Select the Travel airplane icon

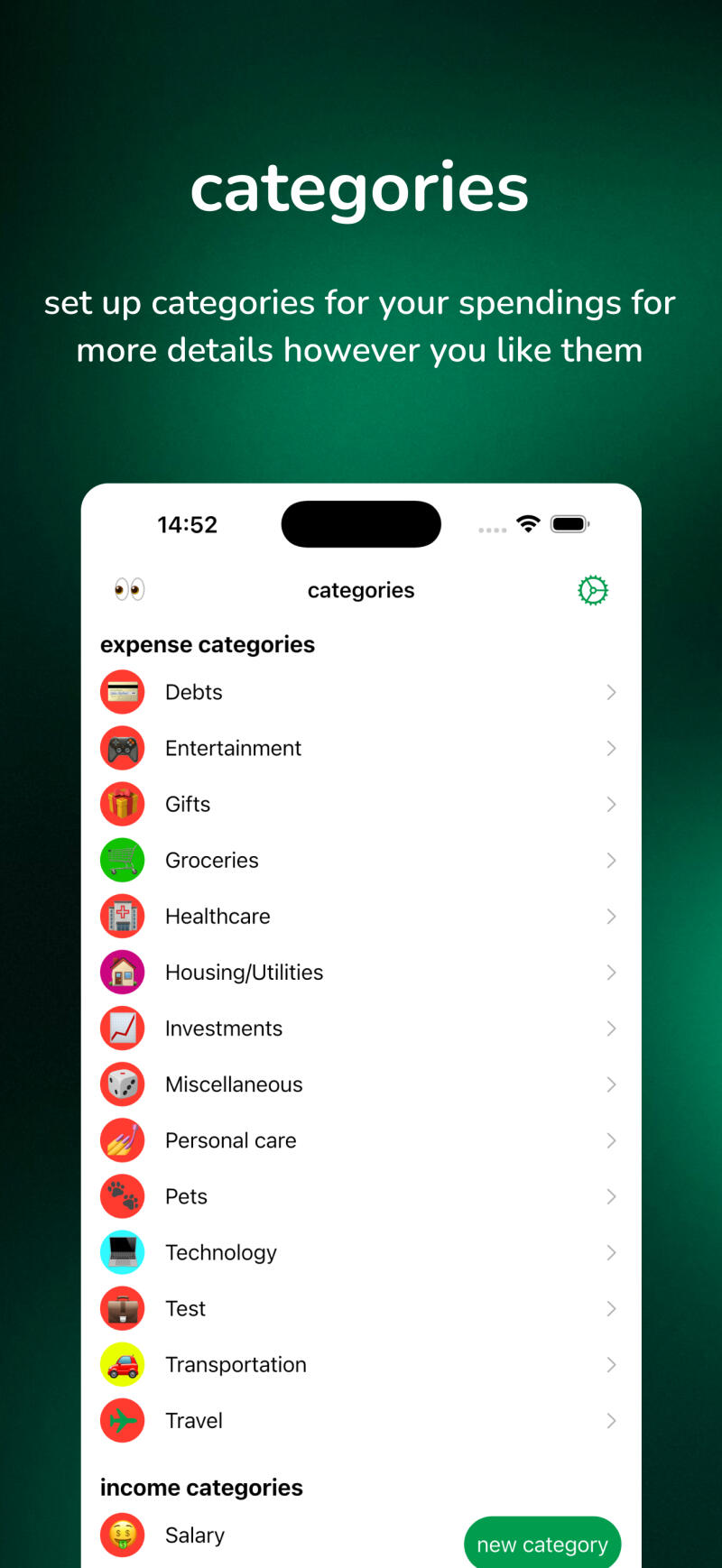pyautogui.click(x=123, y=1420)
